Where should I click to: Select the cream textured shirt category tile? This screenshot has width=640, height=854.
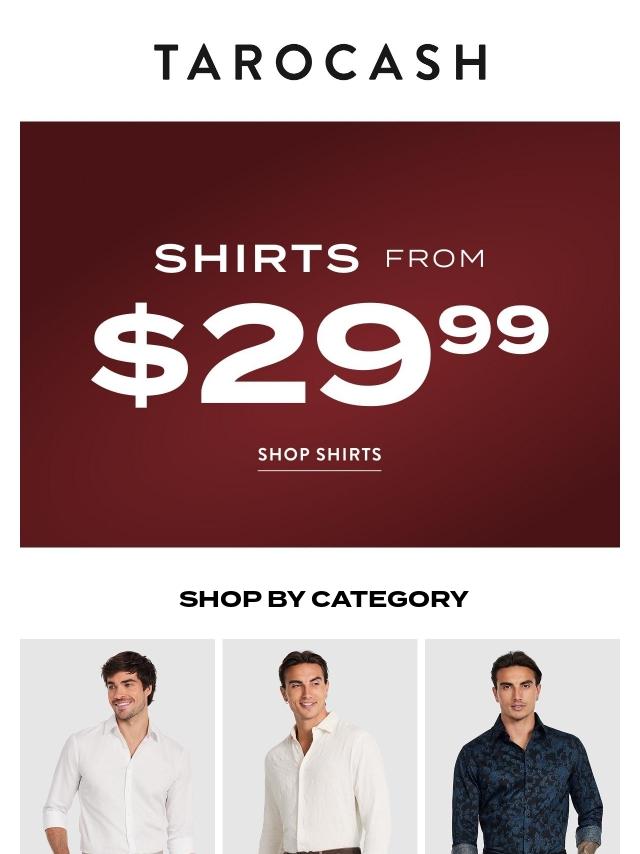tap(319, 746)
